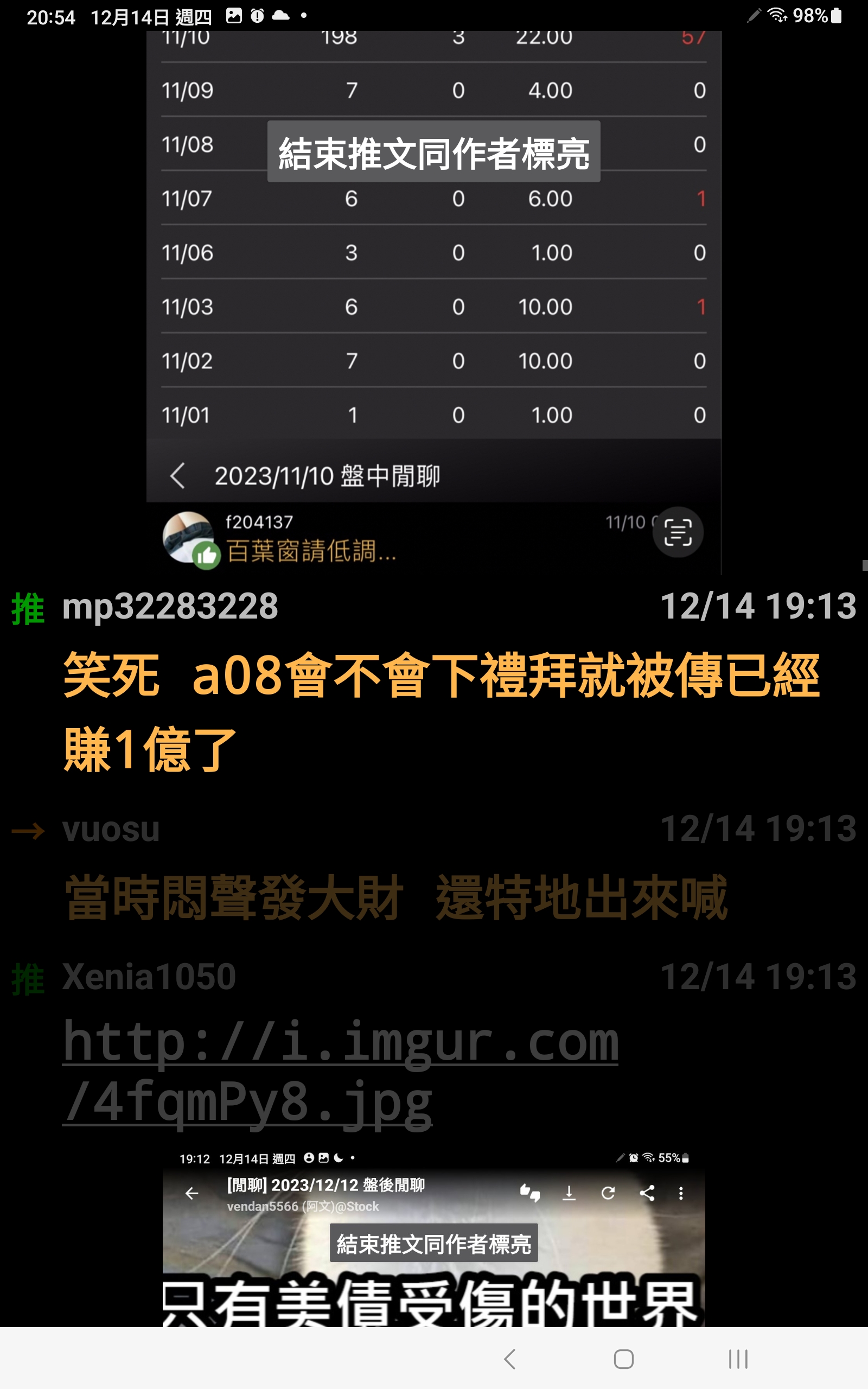Go to the home screen
Screen dimensions: 868x1389
tap(623, 1359)
